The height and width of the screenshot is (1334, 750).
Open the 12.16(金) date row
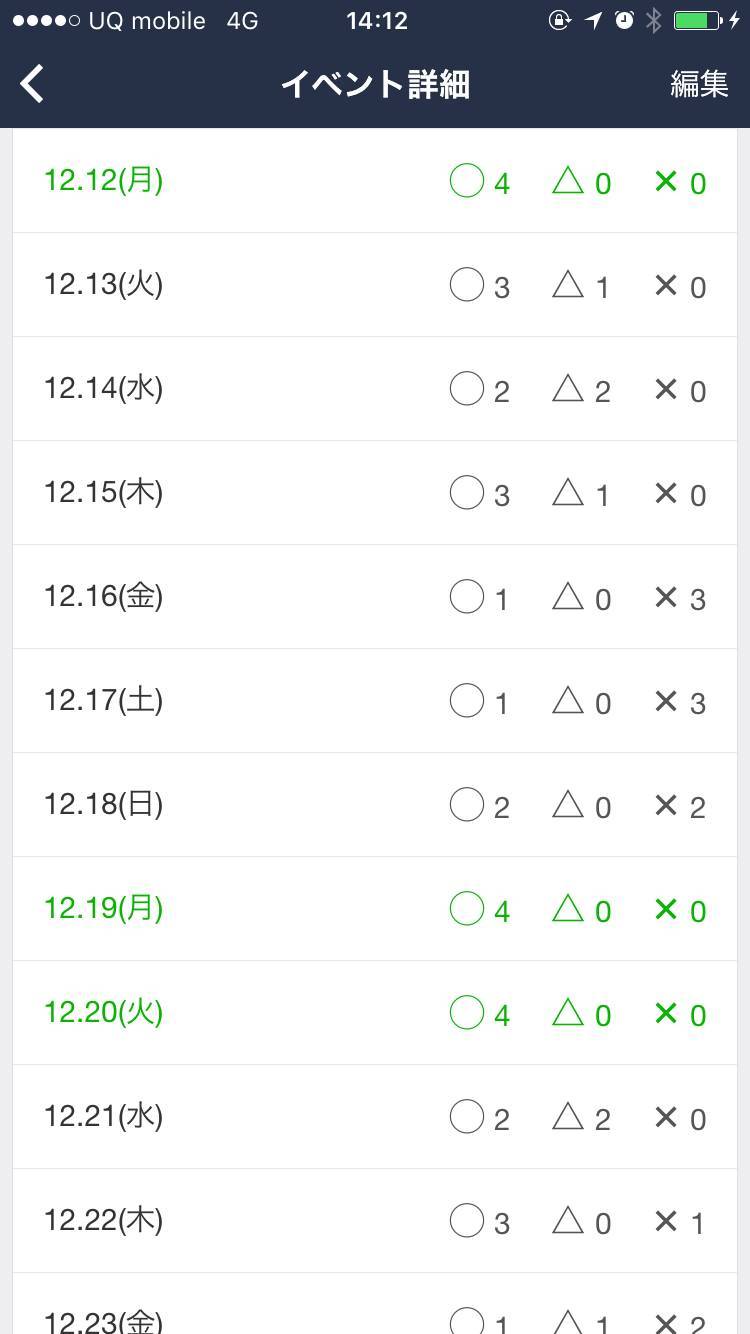pyautogui.click(x=375, y=597)
